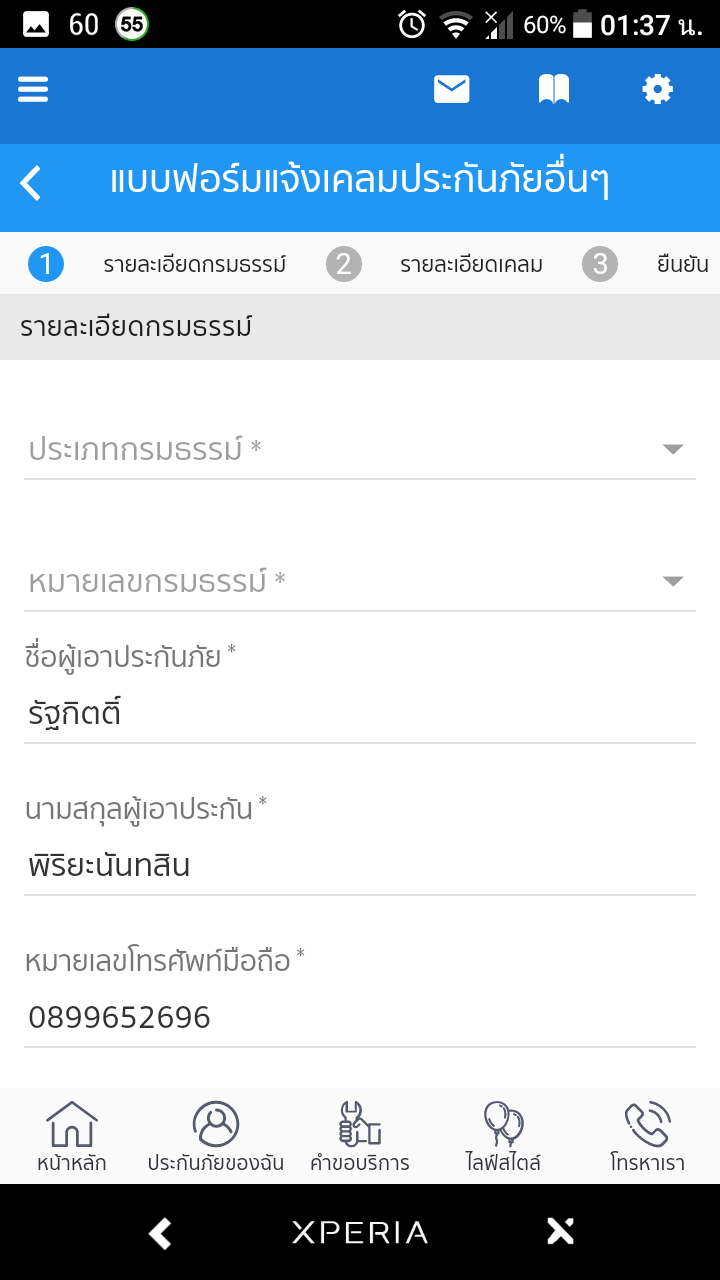Edit the นามสกุลผู้เอาประกัน field
720x1280 pixels.
[x=360, y=866]
